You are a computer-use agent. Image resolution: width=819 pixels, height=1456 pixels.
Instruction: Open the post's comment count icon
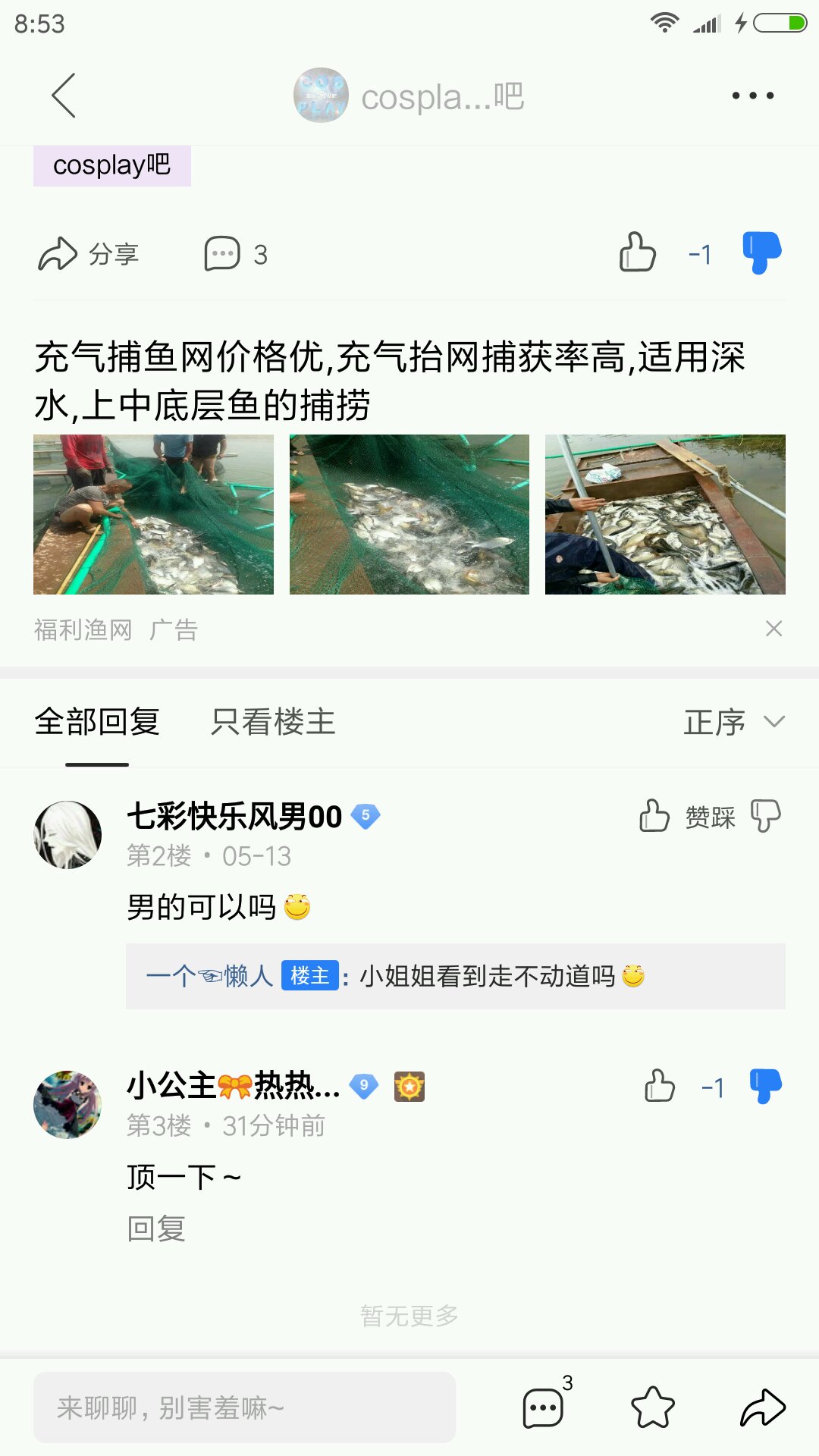tap(235, 255)
